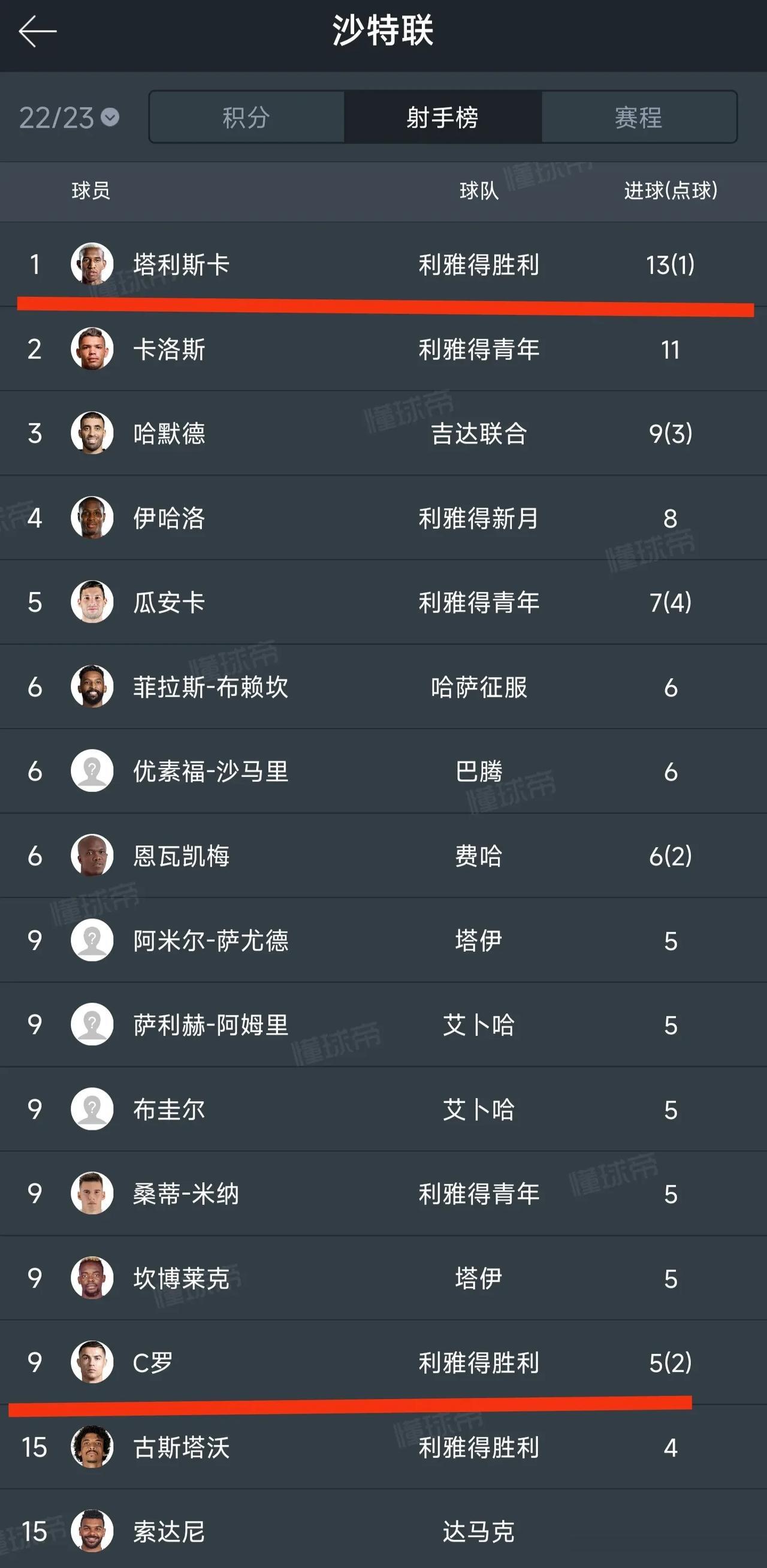The width and height of the screenshot is (767, 1568).
Task: Open player row 坎博莱克
Action: 383,1278
